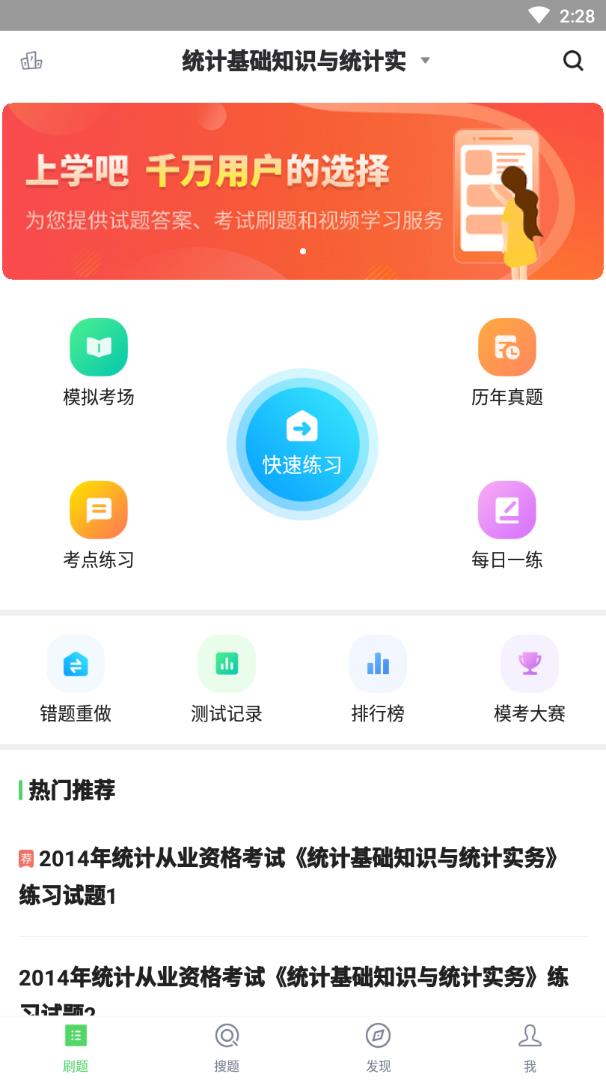Open the 排行榜 leaderboard

click(x=378, y=679)
